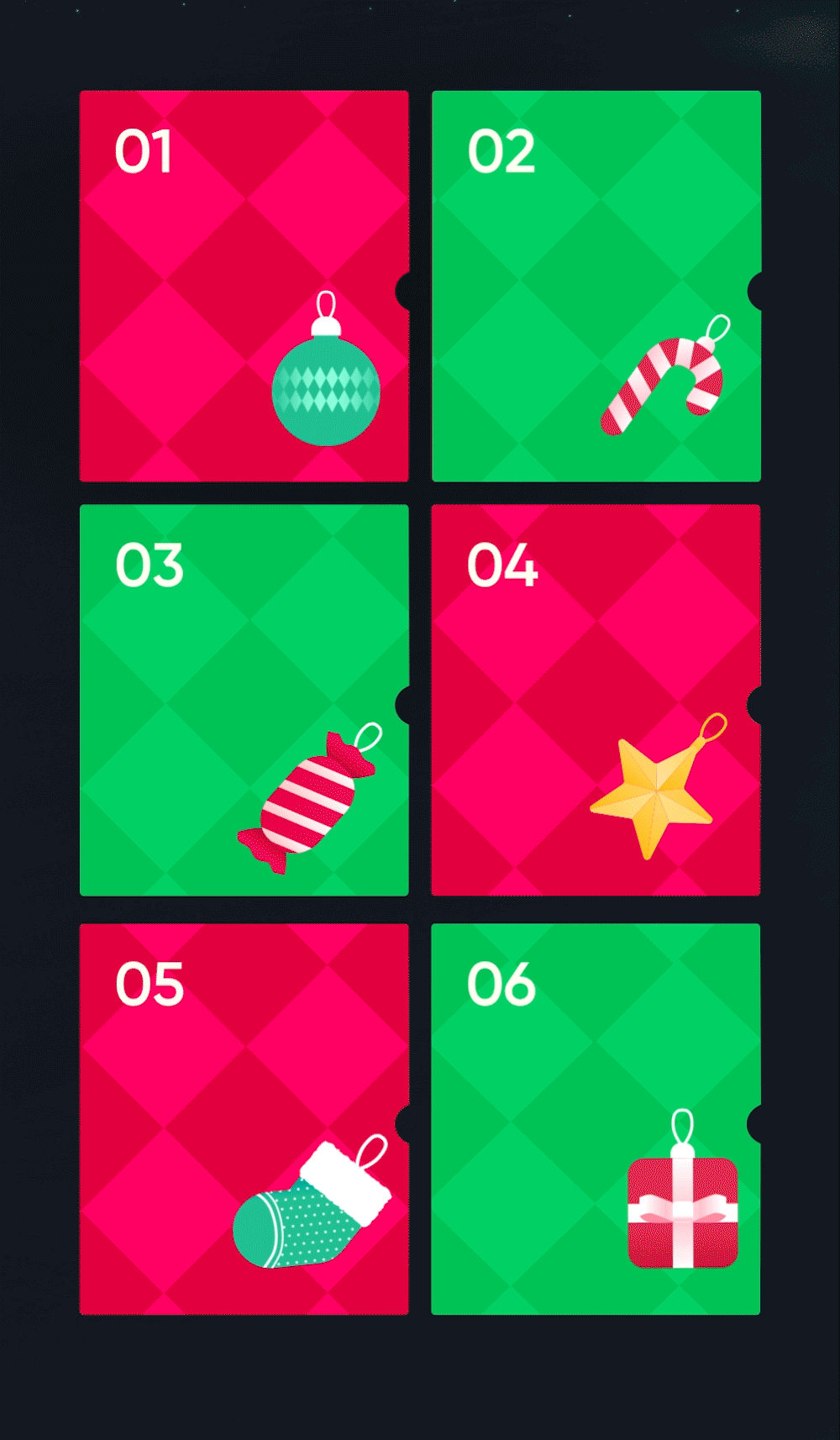Open advent door 02 with candy cane
Image resolution: width=840 pixels, height=1440 pixels.
click(x=596, y=286)
